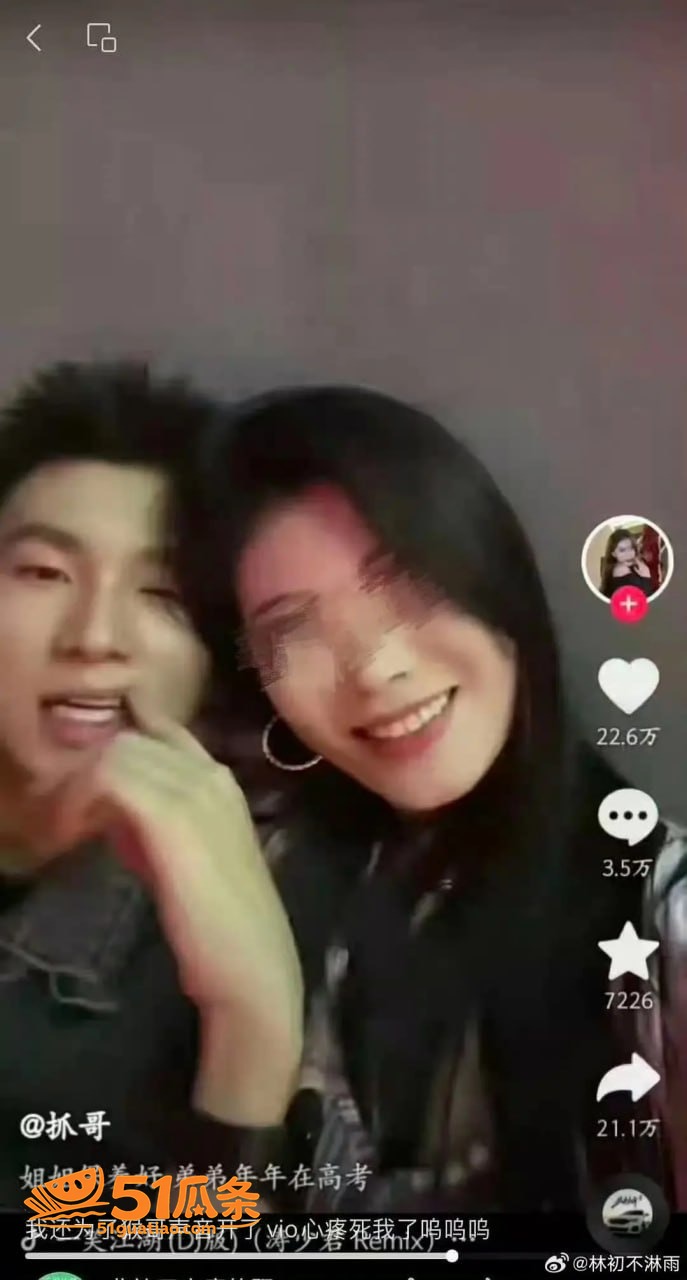The width and height of the screenshot is (687, 1280).
Task: Open the creator's profile avatar
Action: [627, 558]
